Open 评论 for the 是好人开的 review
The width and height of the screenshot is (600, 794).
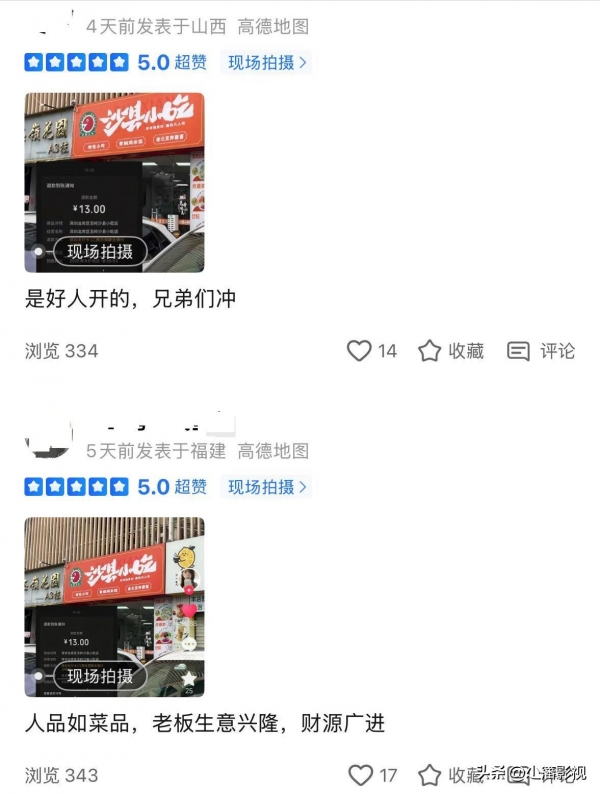pos(541,351)
